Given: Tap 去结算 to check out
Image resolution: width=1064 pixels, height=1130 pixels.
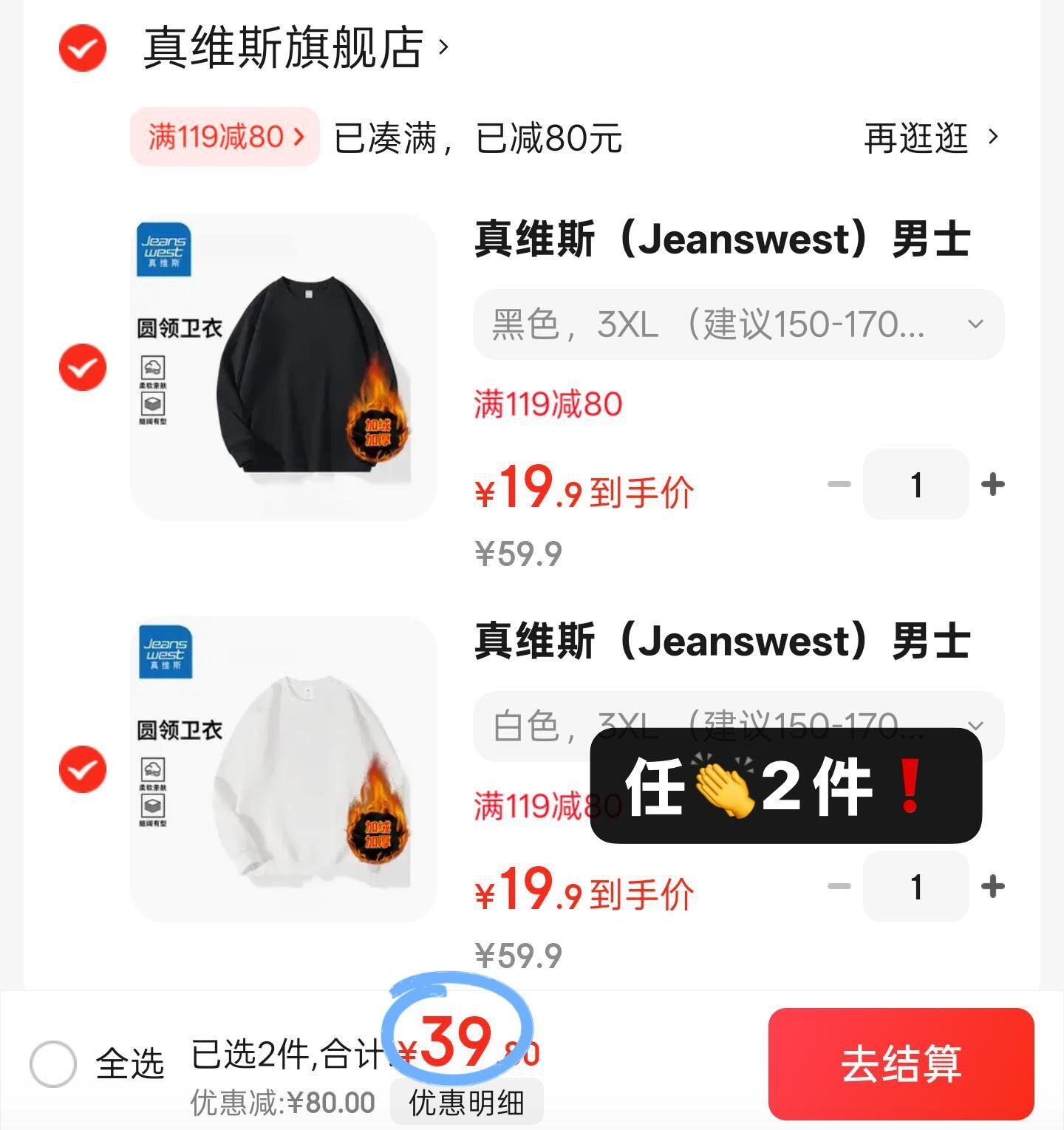Looking at the screenshot, I should [x=901, y=1063].
